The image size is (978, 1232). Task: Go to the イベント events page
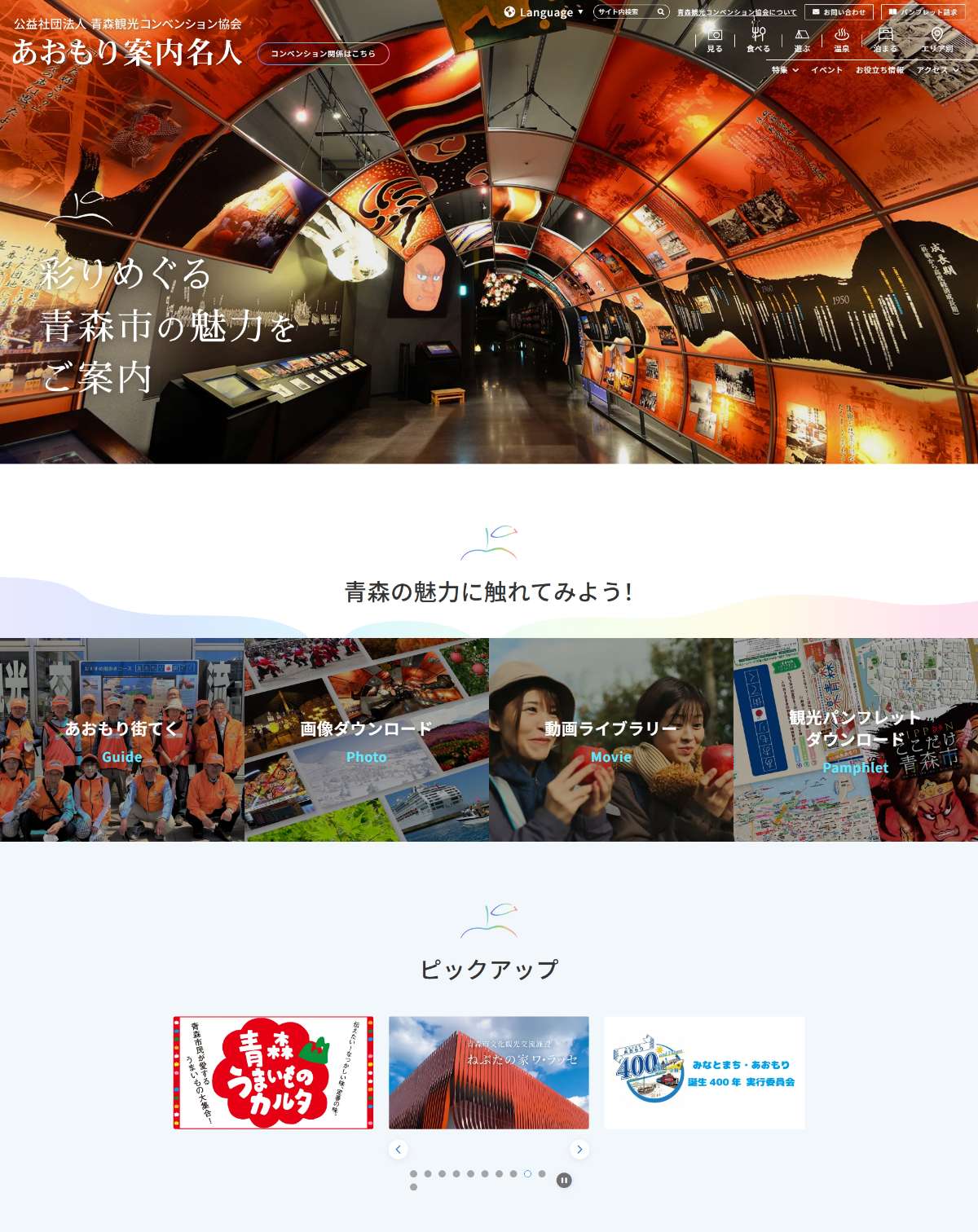826,70
